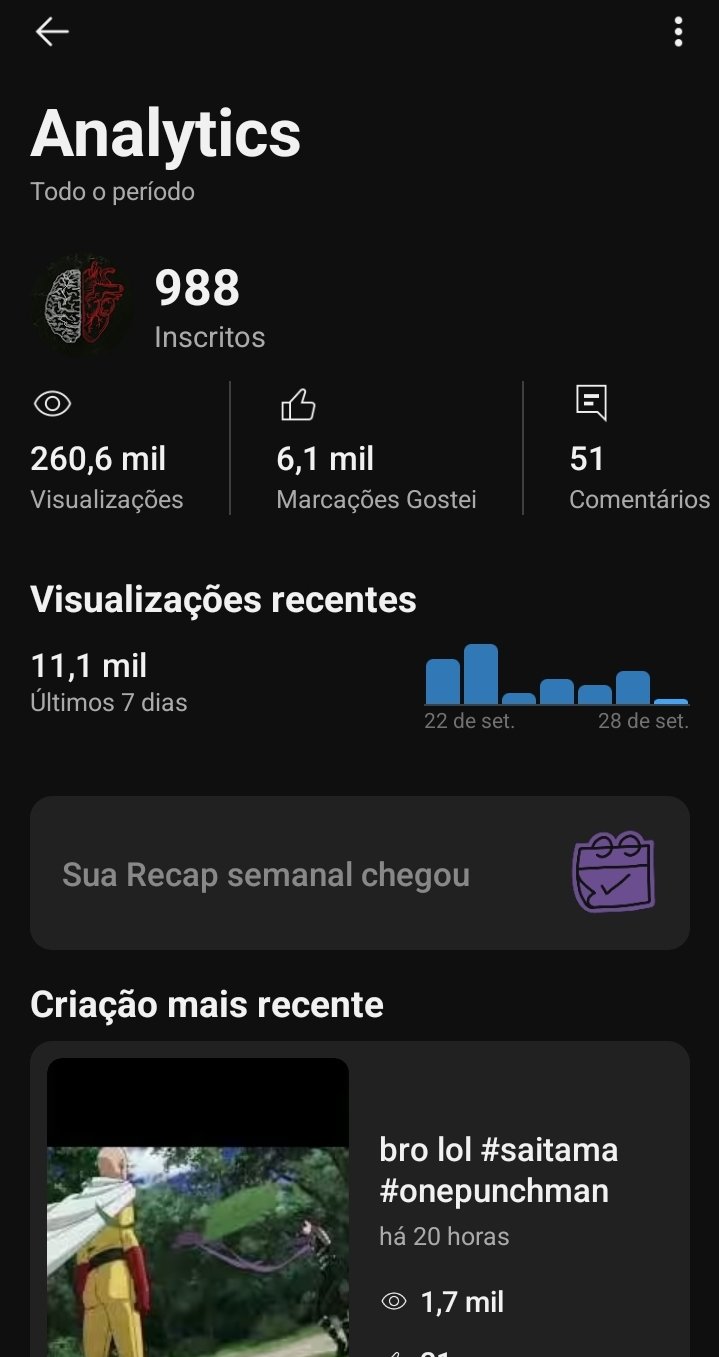Open the three-dot overflow menu
719x1357 pixels.
[678, 32]
